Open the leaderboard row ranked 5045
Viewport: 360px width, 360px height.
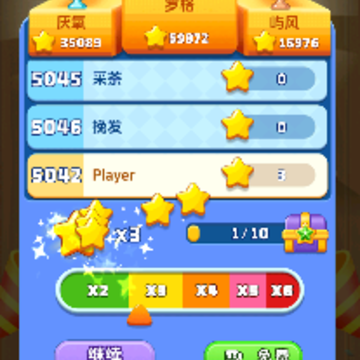(x=177, y=80)
